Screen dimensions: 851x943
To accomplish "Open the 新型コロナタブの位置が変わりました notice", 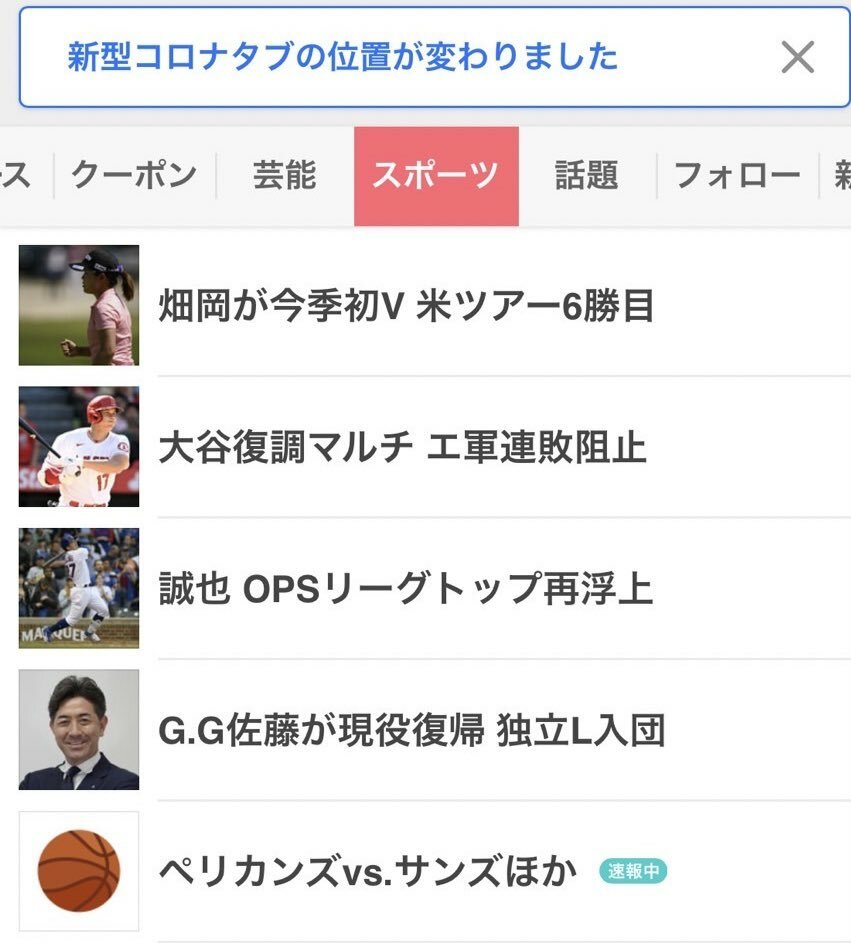I will pyautogui.click(x=342, y=57).
